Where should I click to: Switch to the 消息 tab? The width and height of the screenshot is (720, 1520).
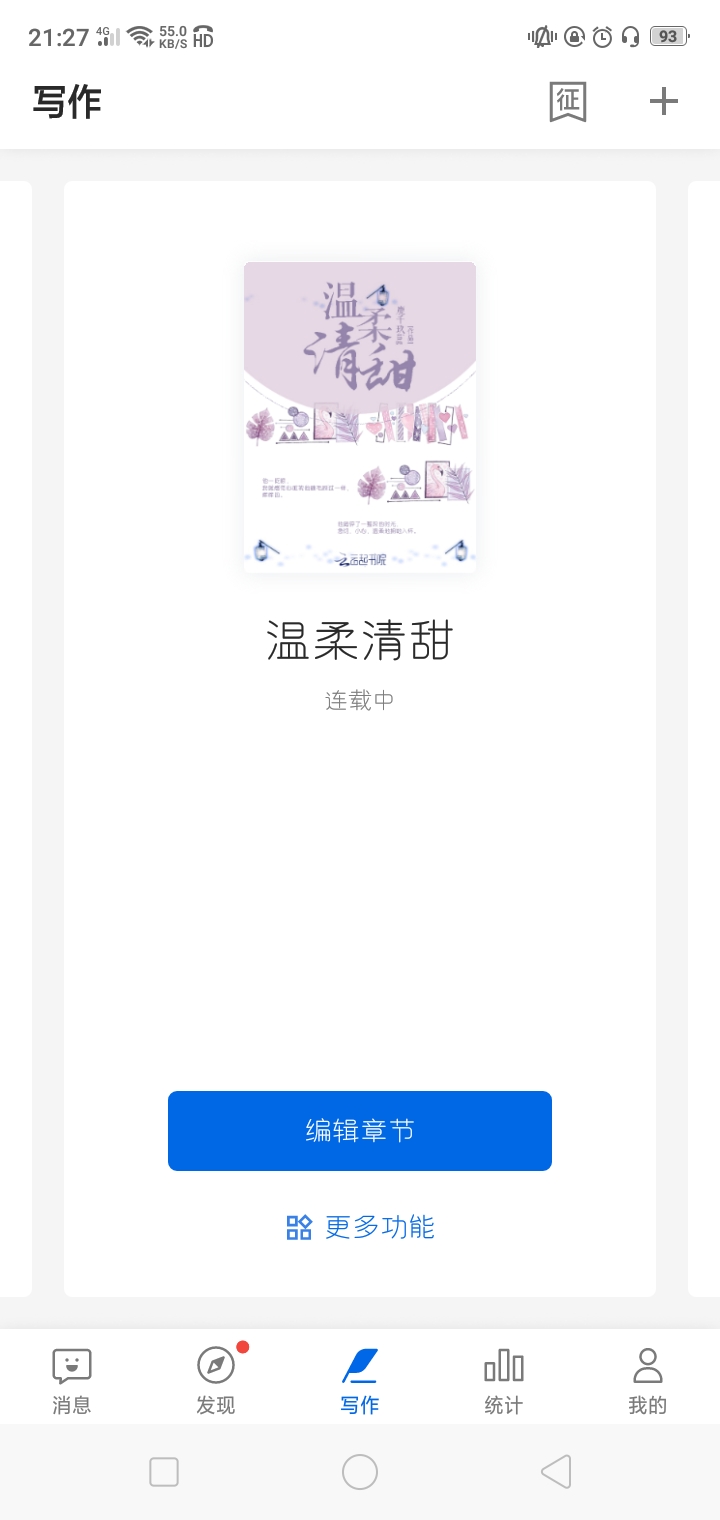[x=71, y=1379]
